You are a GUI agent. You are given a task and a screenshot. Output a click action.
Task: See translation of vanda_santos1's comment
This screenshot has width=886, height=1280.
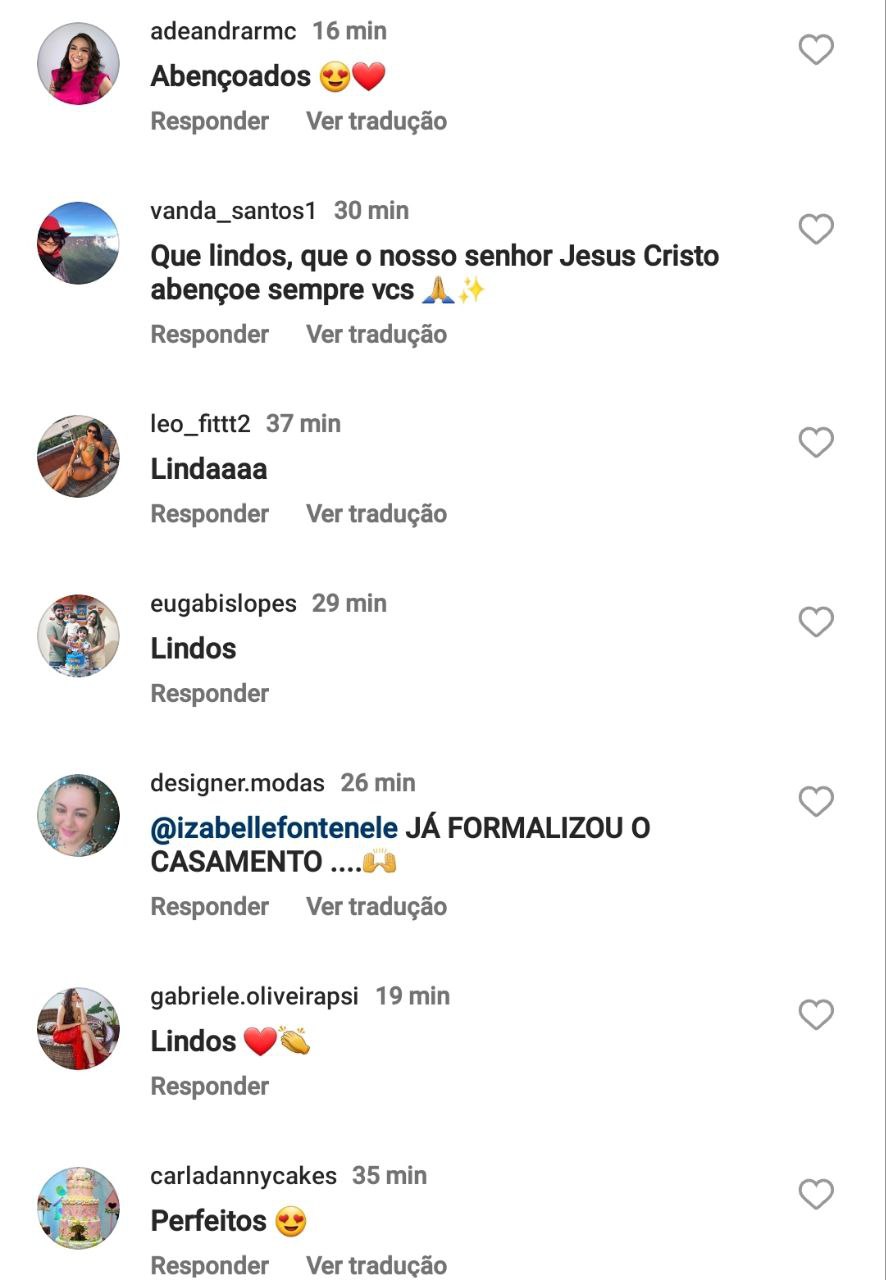tap(376, 334)
